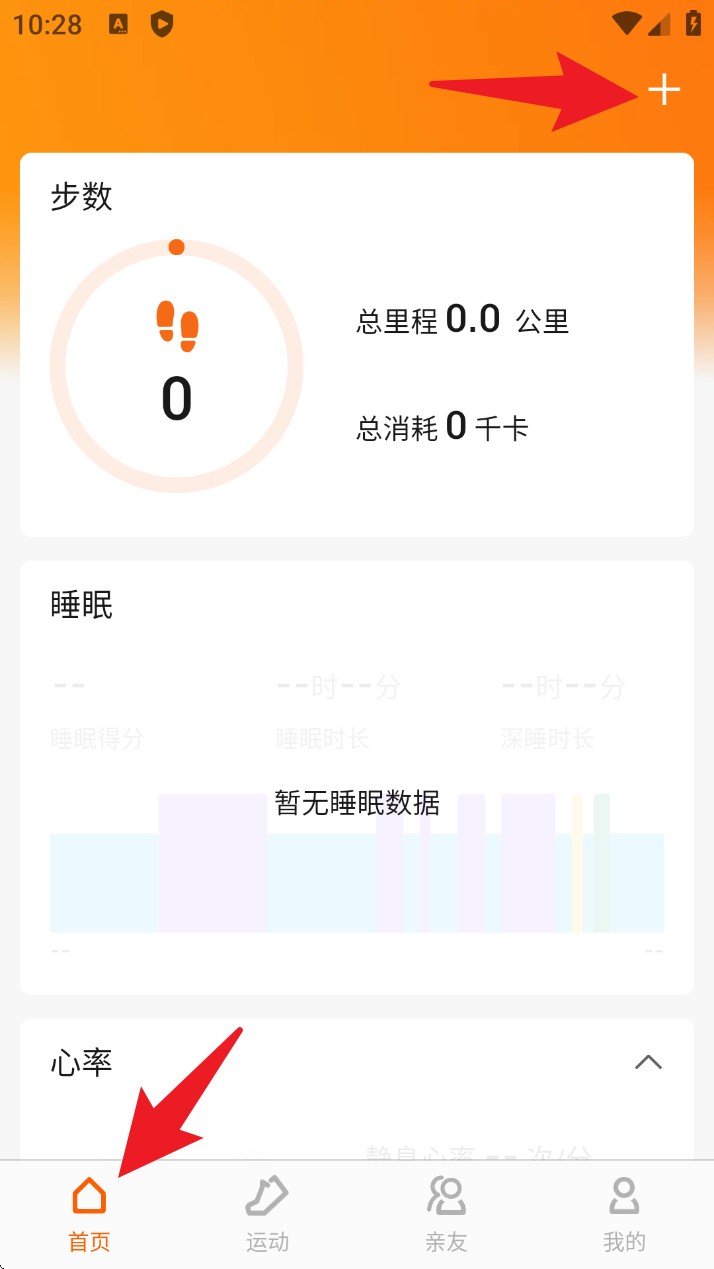
Task: Switch to the 亲友 tab
Action: (446, 1214)
